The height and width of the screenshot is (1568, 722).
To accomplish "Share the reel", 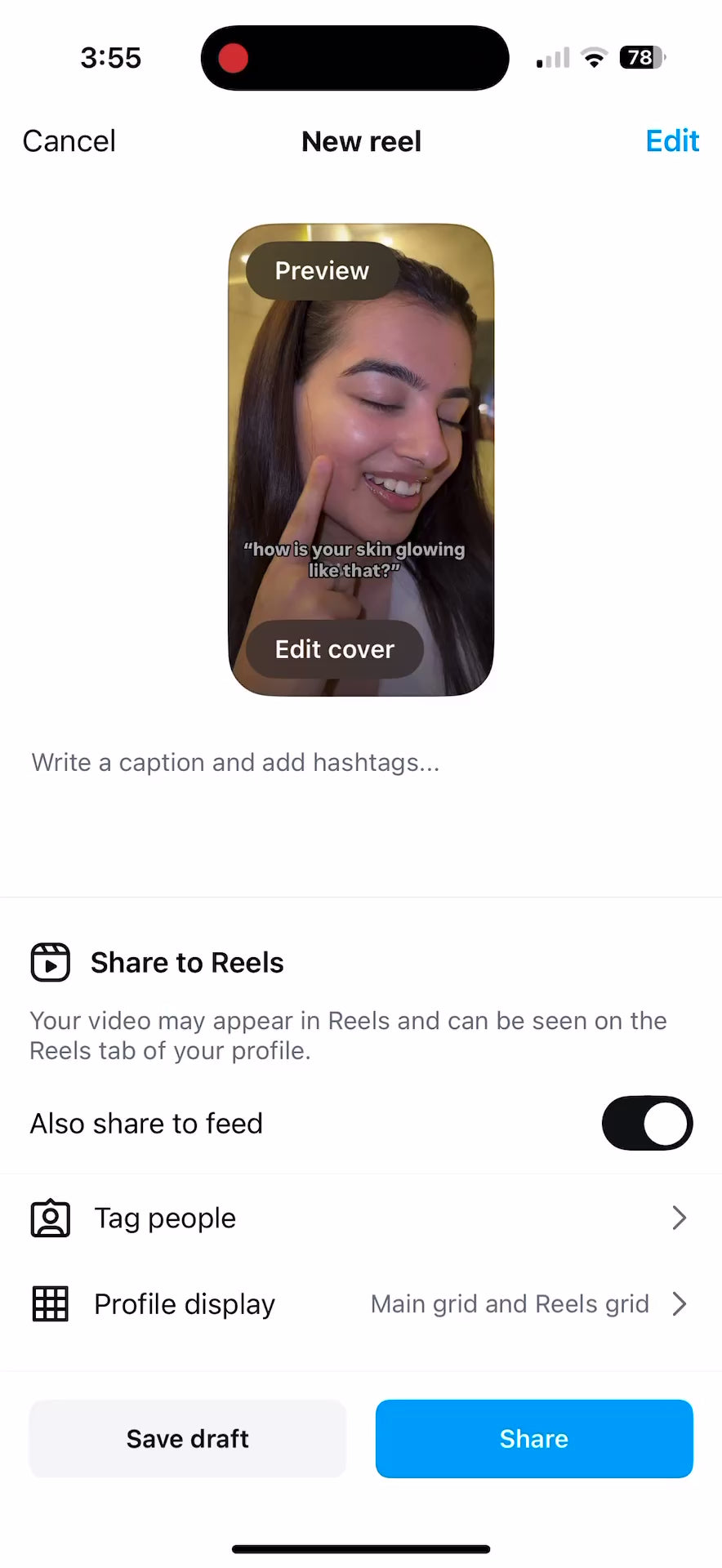I will pyautogui.click(x=534, y=1438).
